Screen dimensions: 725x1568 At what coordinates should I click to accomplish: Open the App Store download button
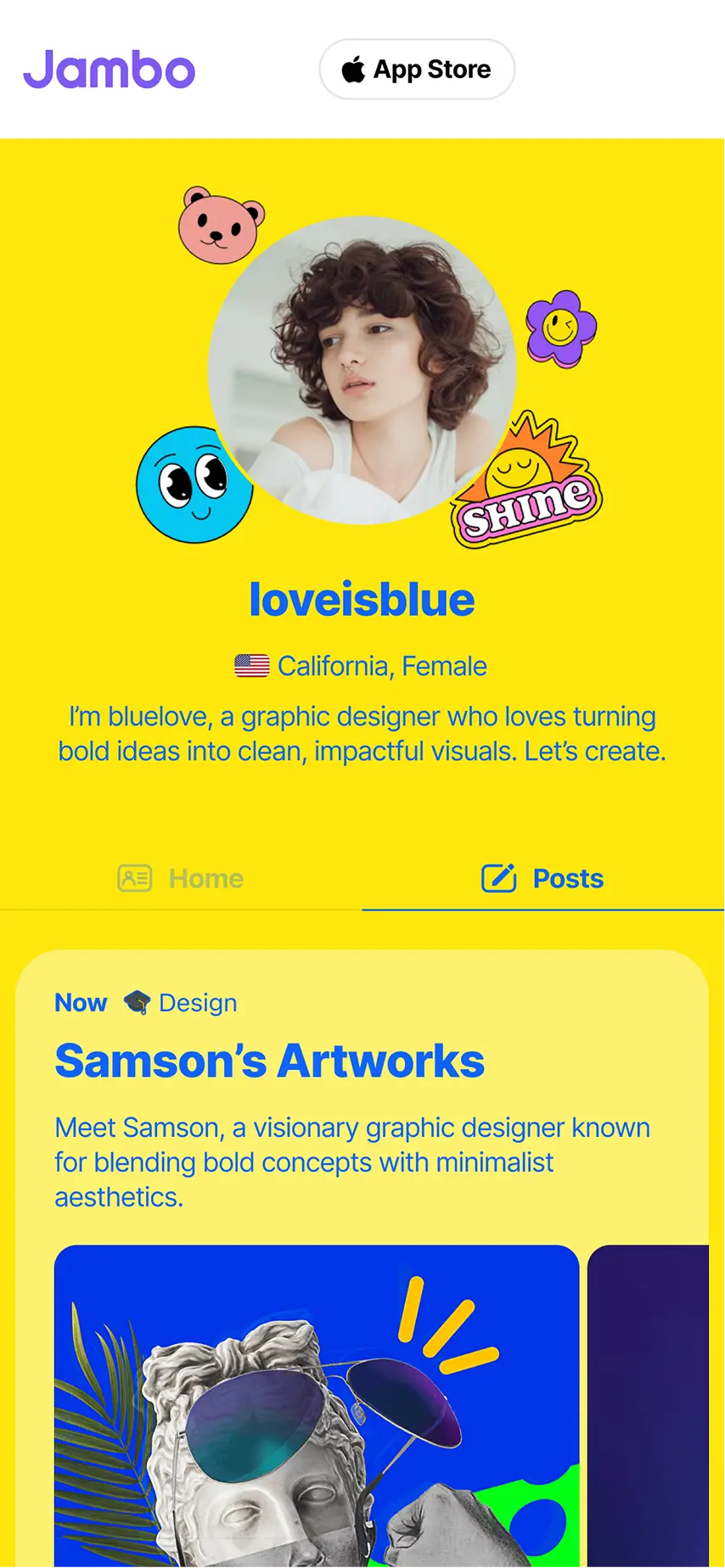(417, 70)
